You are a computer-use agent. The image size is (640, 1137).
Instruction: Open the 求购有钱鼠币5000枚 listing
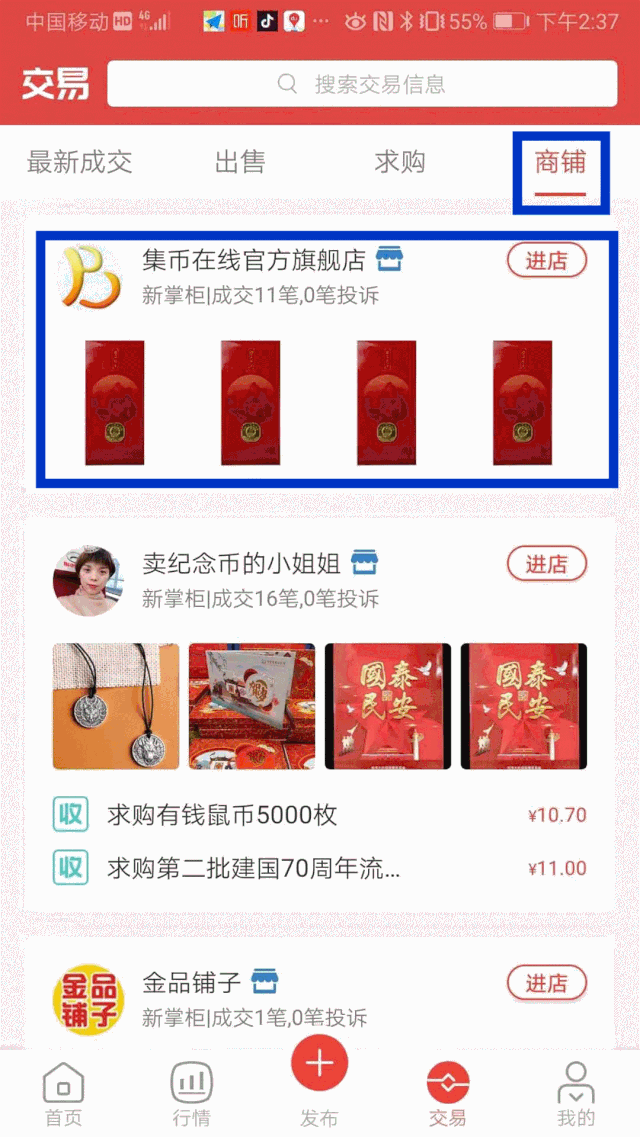coord(222,815)
